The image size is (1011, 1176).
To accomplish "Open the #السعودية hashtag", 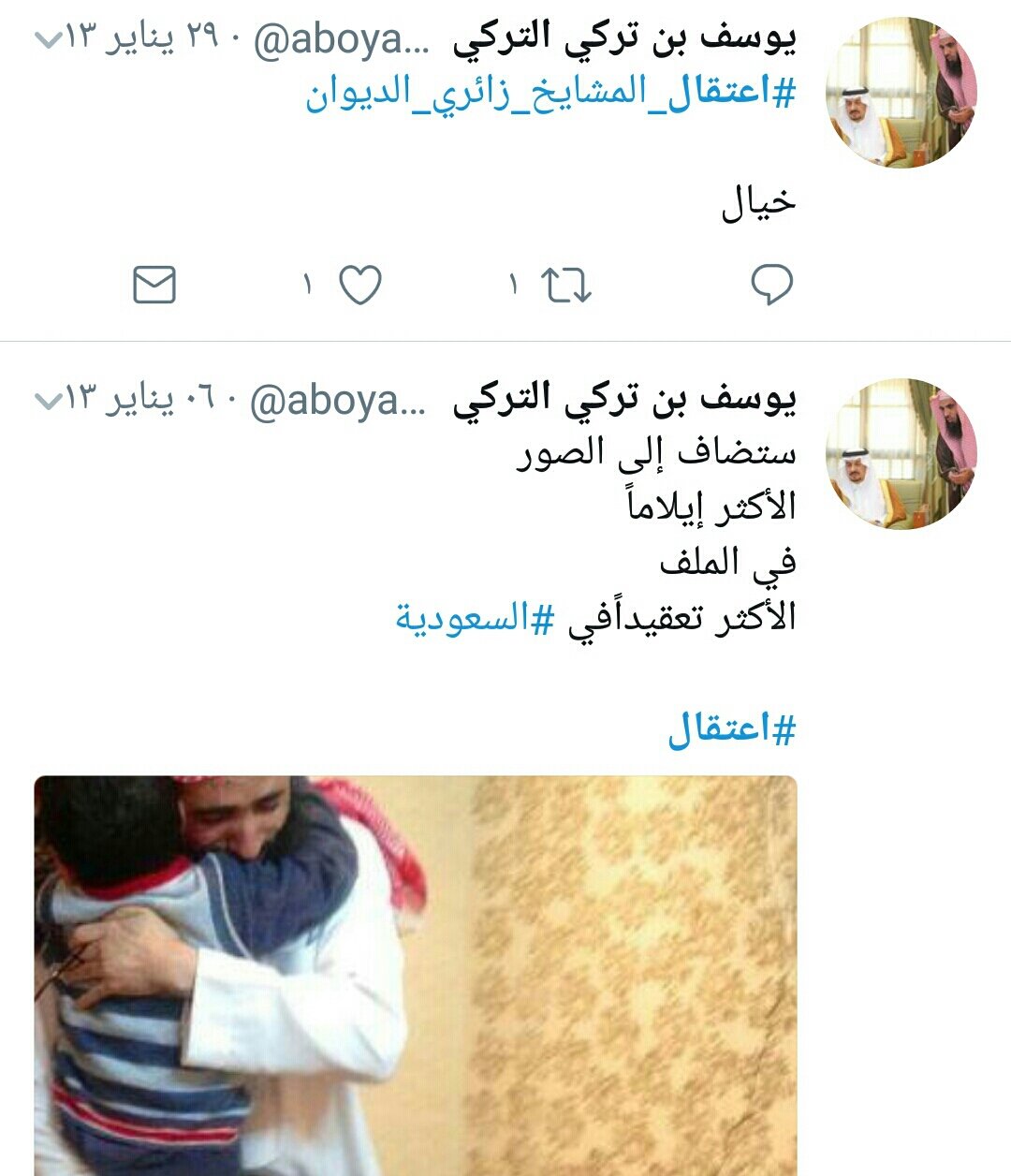I will (475, 617).
